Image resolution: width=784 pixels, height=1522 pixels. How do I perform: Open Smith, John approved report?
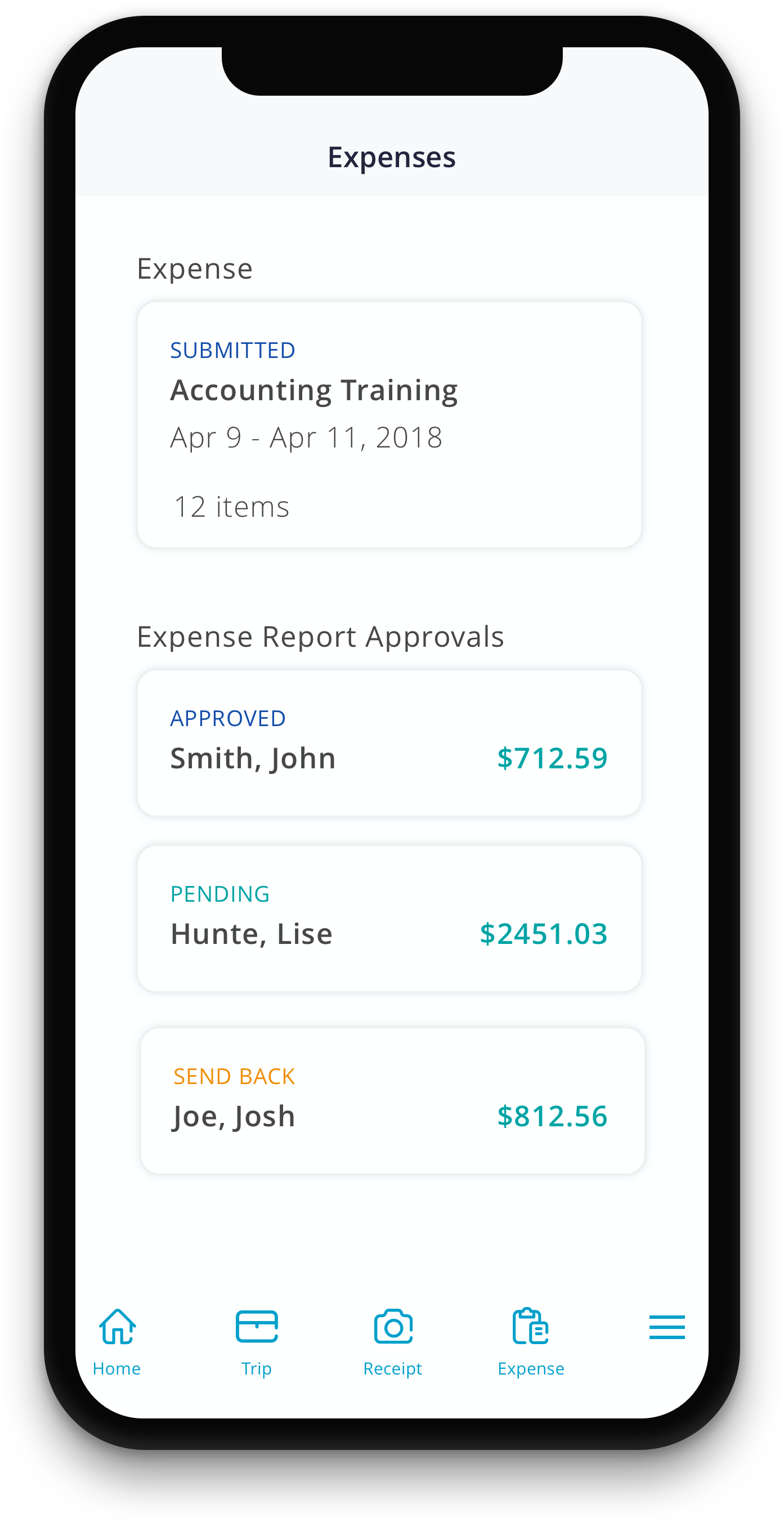tap(389, 742)
